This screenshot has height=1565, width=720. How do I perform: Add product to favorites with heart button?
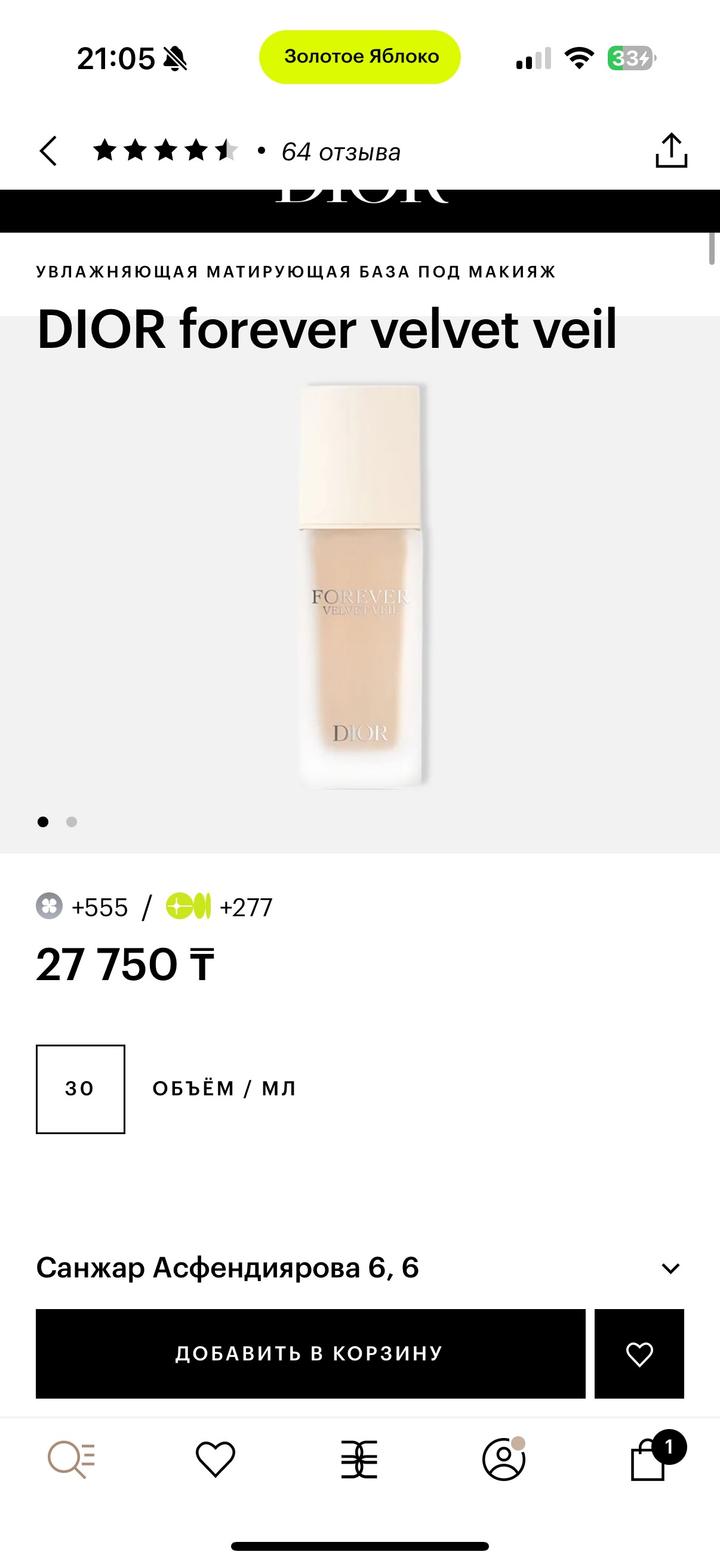point(639,1353)
